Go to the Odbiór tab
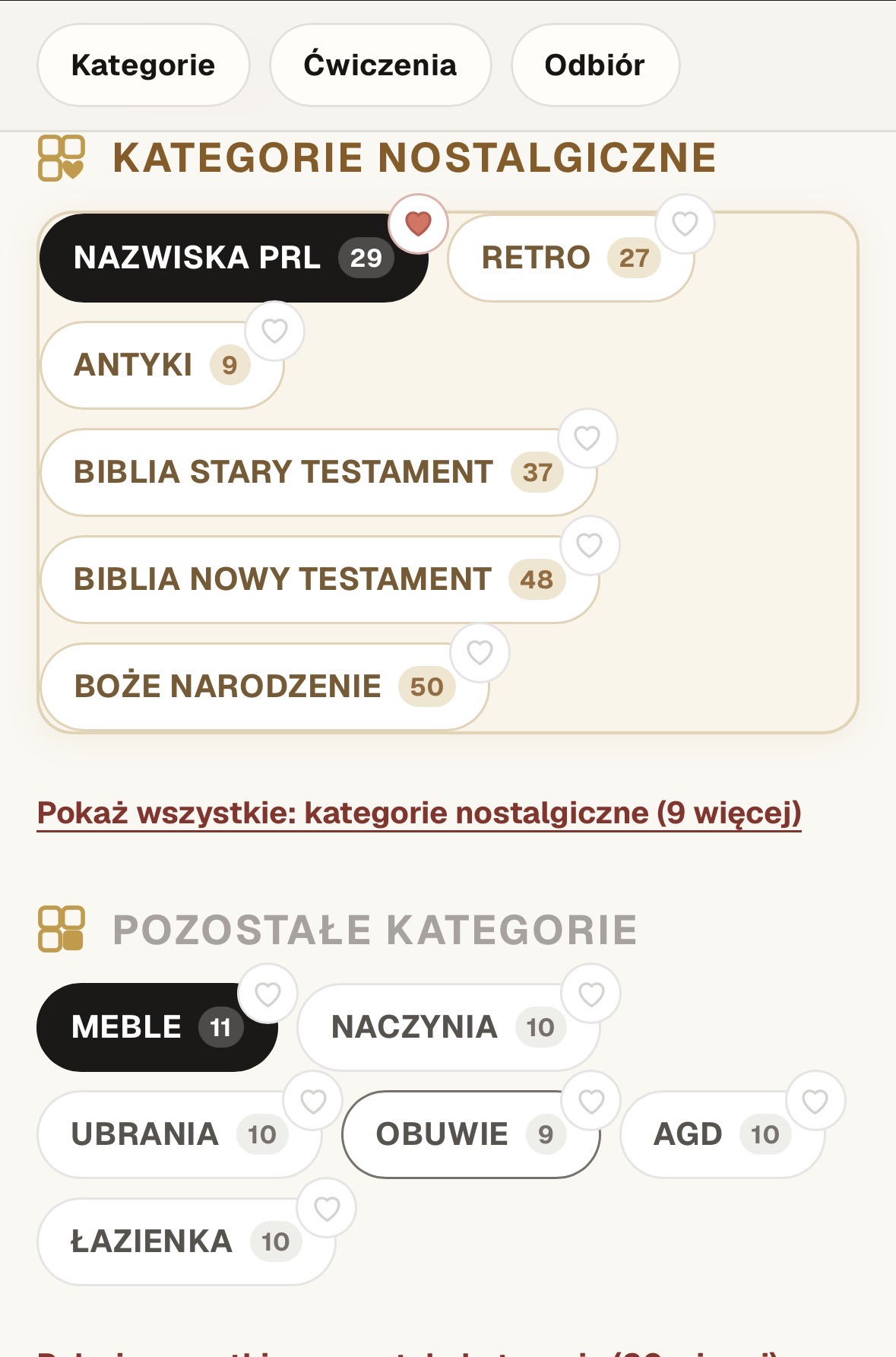Image resolution: width=896 pixels, height=1357 pixels. 595,65
